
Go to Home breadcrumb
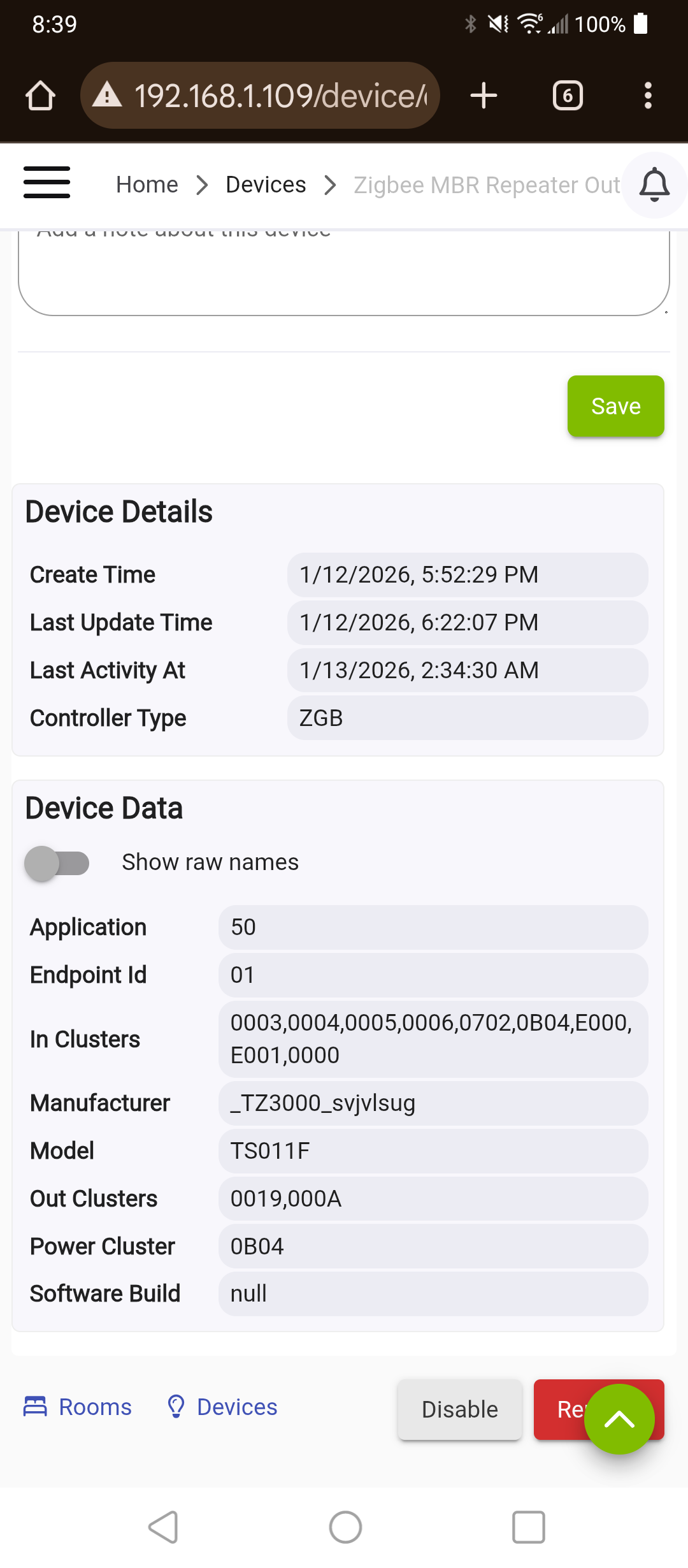click(147, 185)
